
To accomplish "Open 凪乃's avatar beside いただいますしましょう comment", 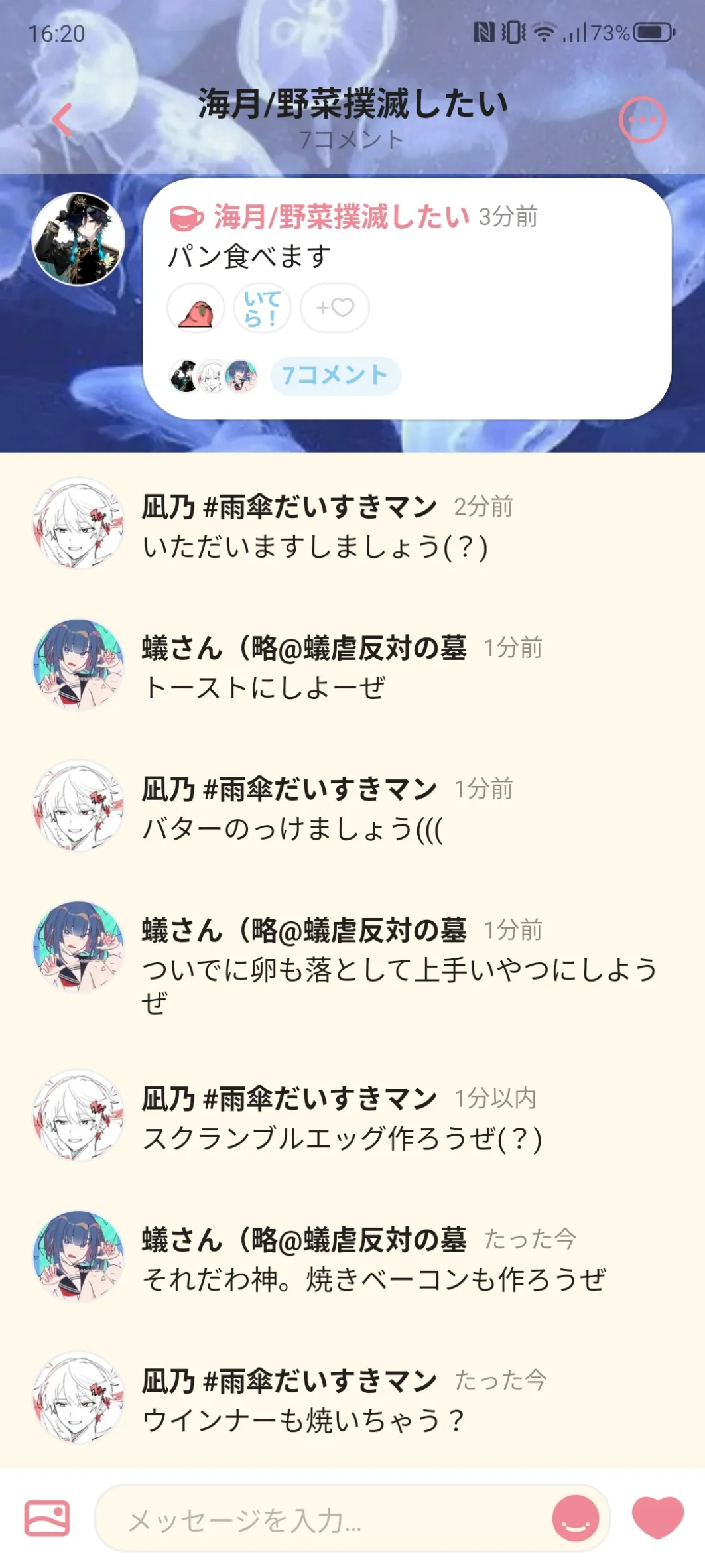I will [x=78, y=523].
